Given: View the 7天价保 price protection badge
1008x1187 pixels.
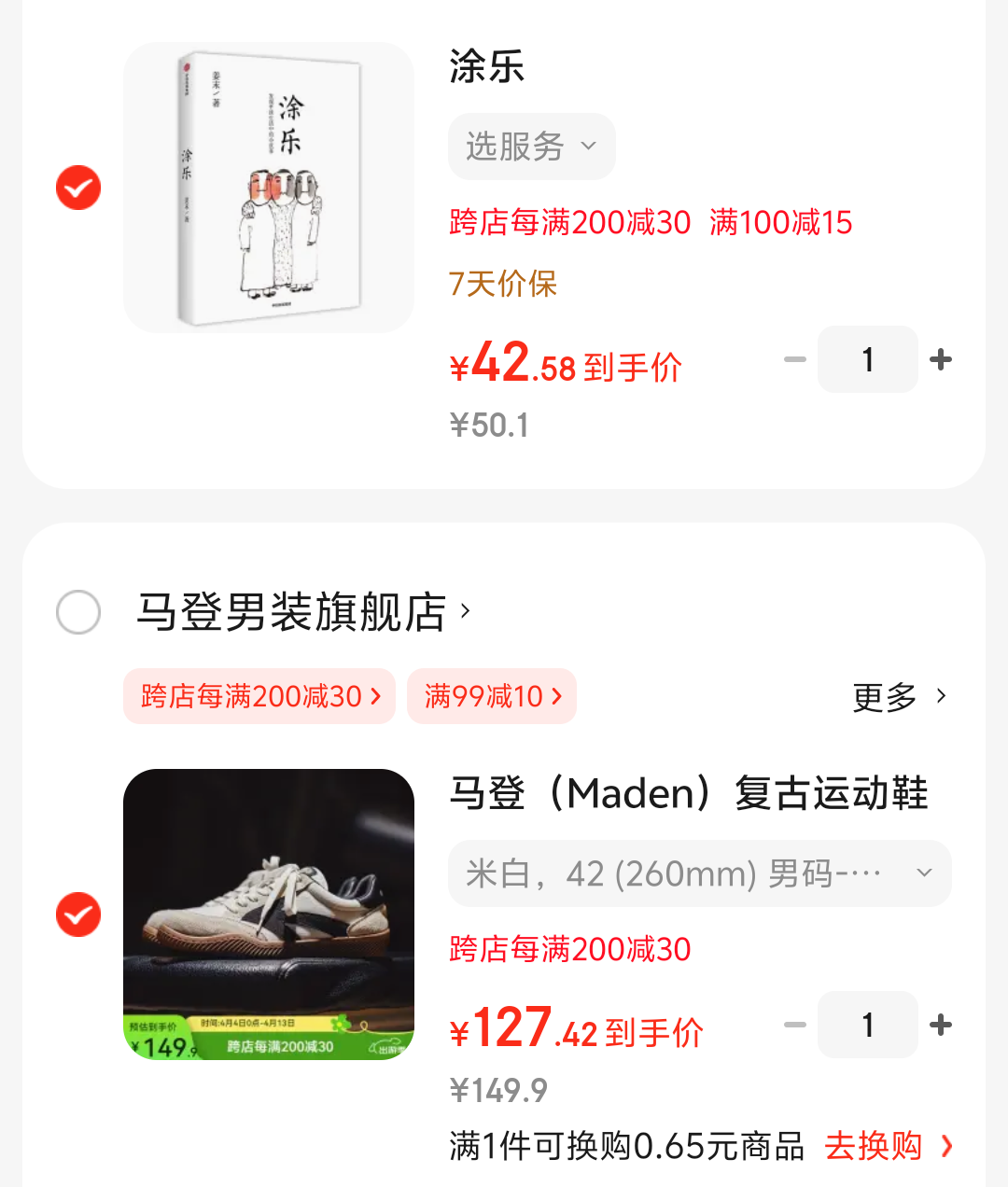Looking at the screenshot, I should [502, 285].
